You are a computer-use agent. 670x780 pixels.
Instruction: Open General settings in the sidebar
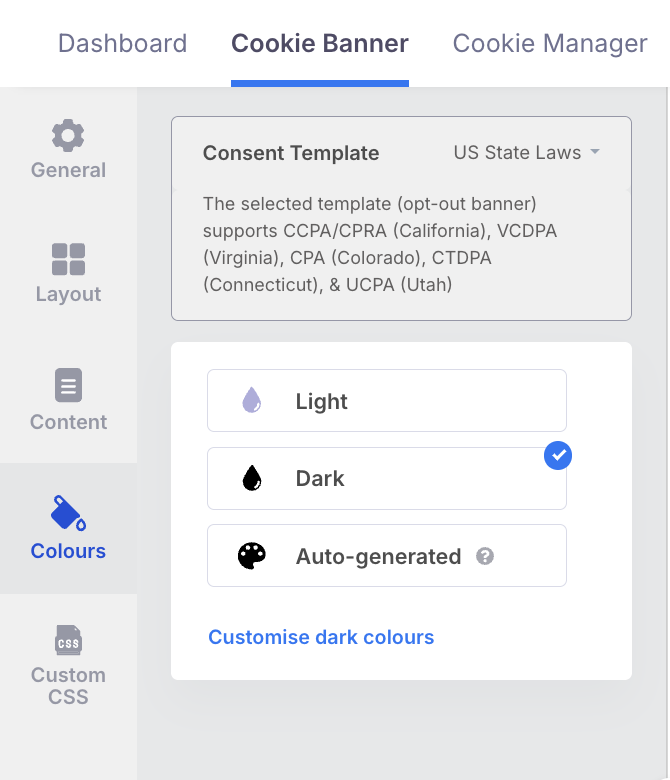68,149
